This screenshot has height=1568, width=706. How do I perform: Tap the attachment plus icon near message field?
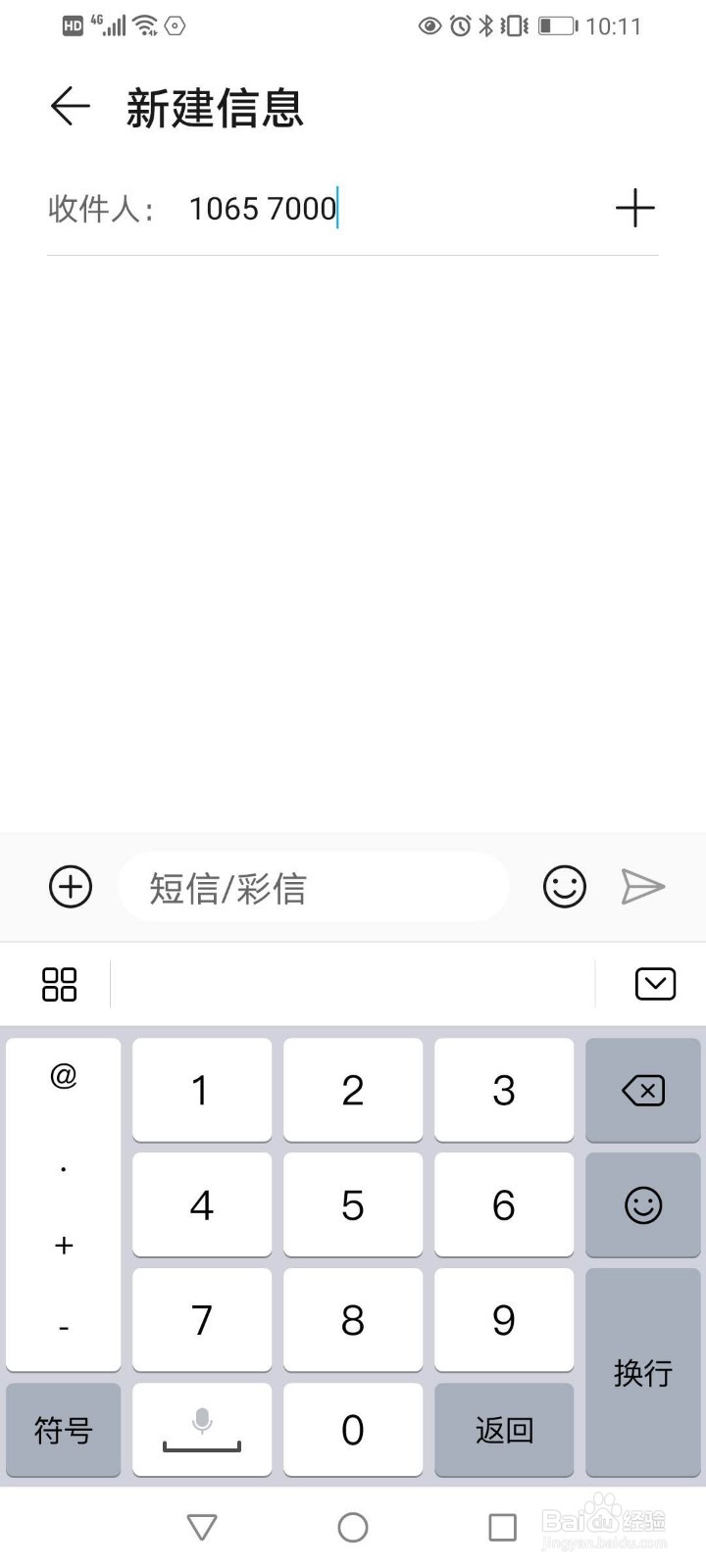[70, 887]
